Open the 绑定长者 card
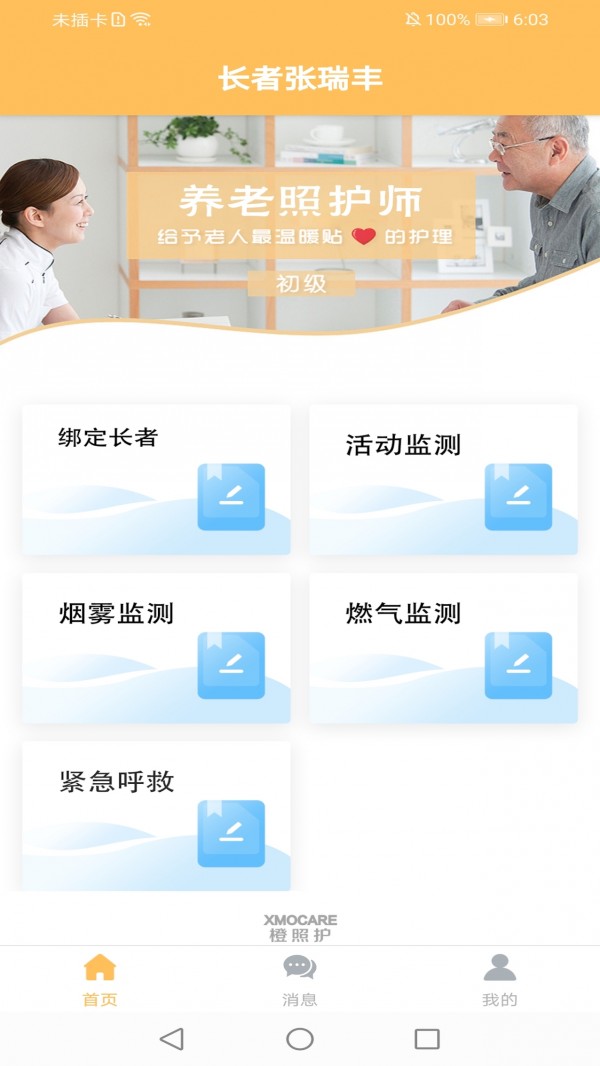The height and width of the screenshot is (1066, 600). pos(156,480)
